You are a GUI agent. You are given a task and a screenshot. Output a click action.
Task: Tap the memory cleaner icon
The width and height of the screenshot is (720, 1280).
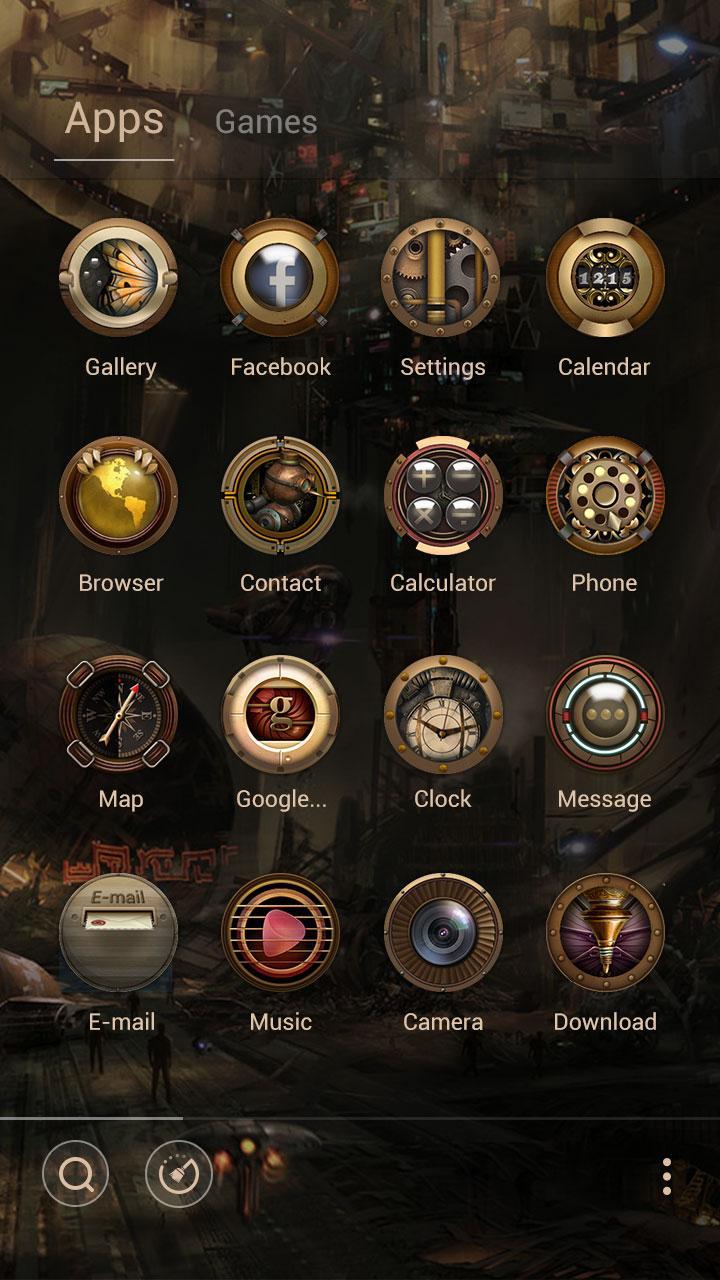pos(179,1173)
